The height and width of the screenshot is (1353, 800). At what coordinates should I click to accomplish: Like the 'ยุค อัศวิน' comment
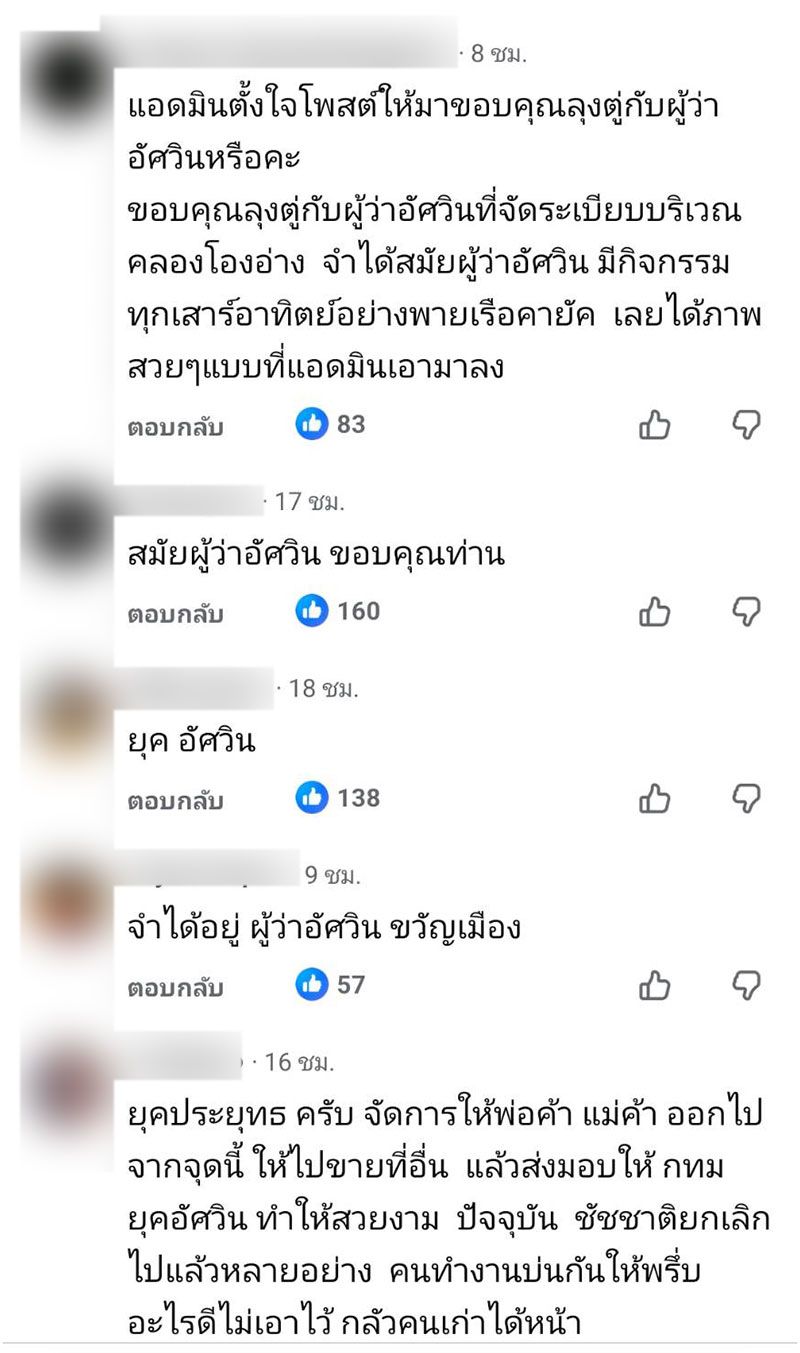(655, 799)
